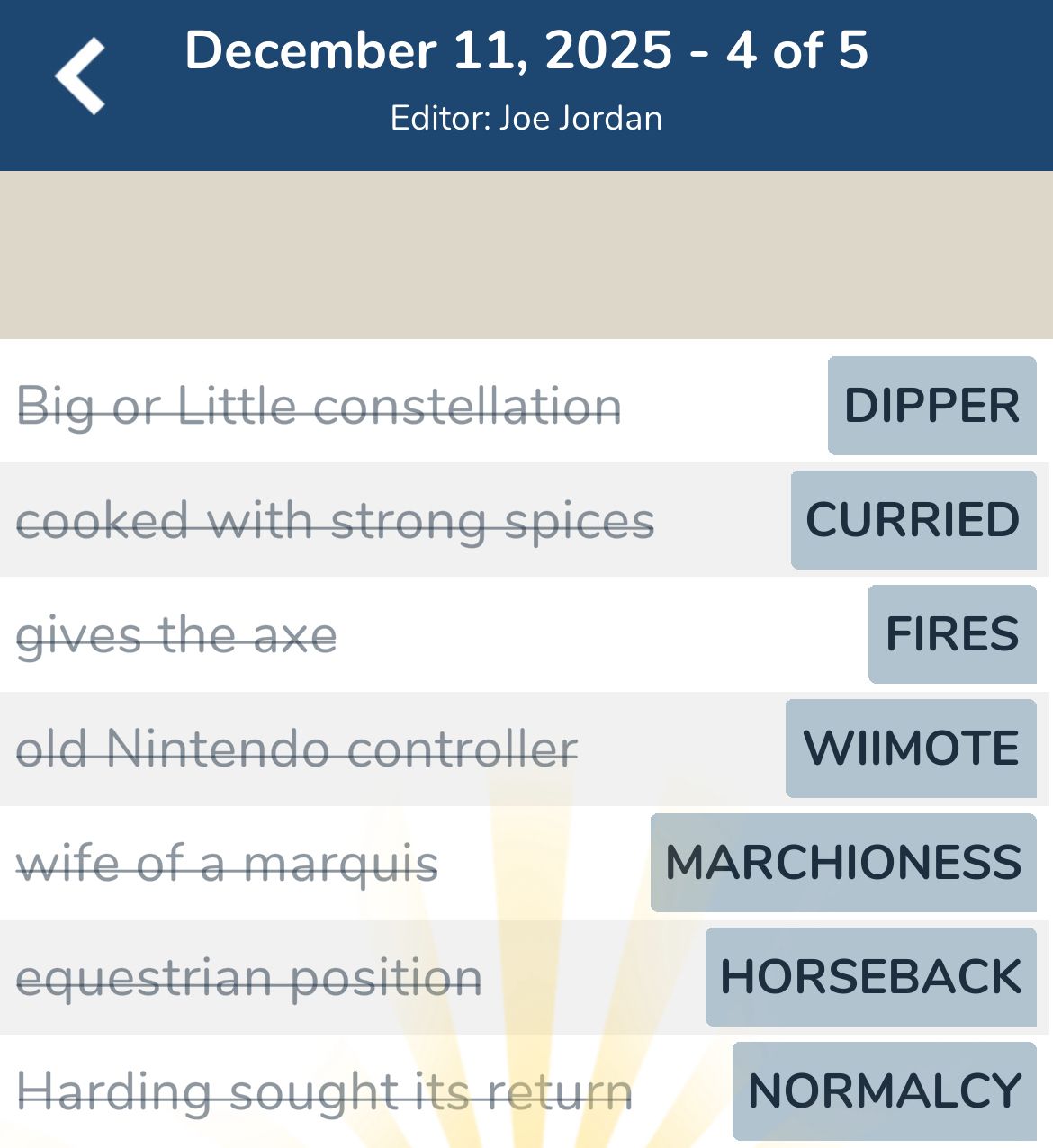
Task: Click the 'Editor: Joe Jordan' label
Action: 526,117
